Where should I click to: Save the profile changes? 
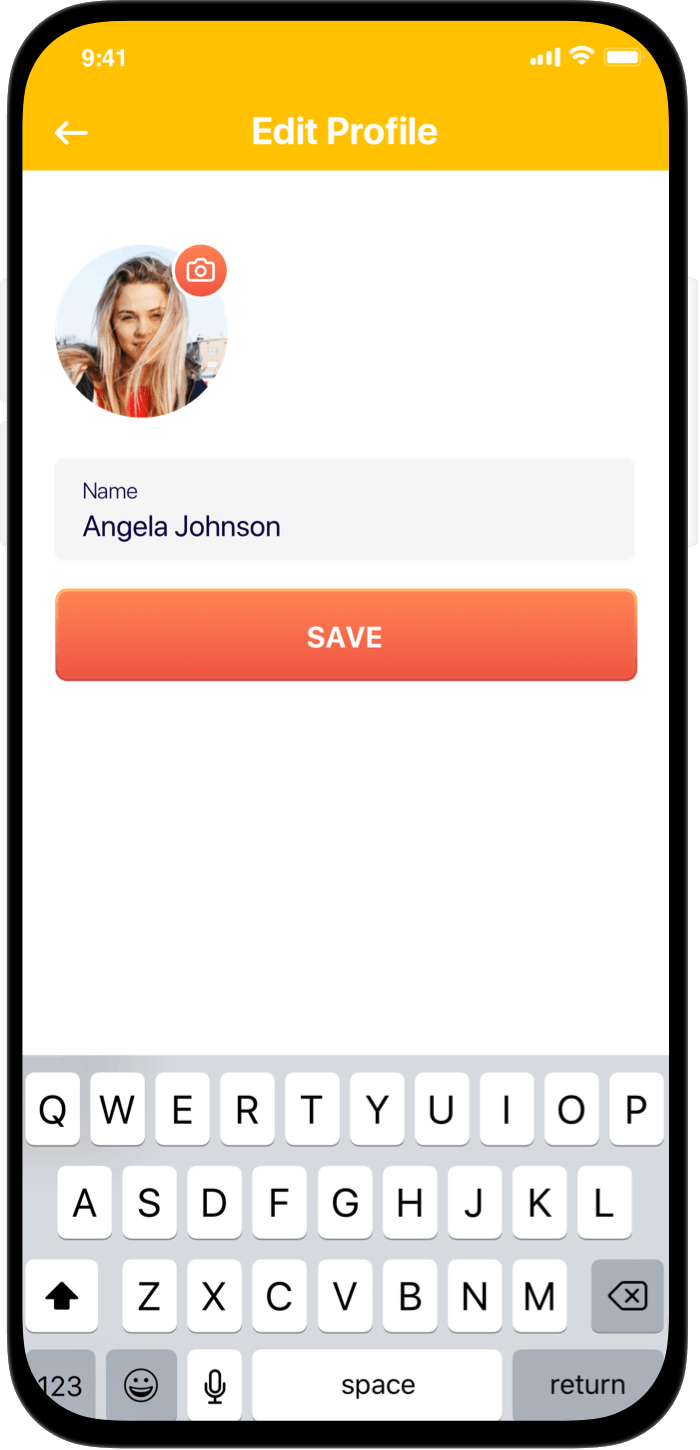click(346, 636)
